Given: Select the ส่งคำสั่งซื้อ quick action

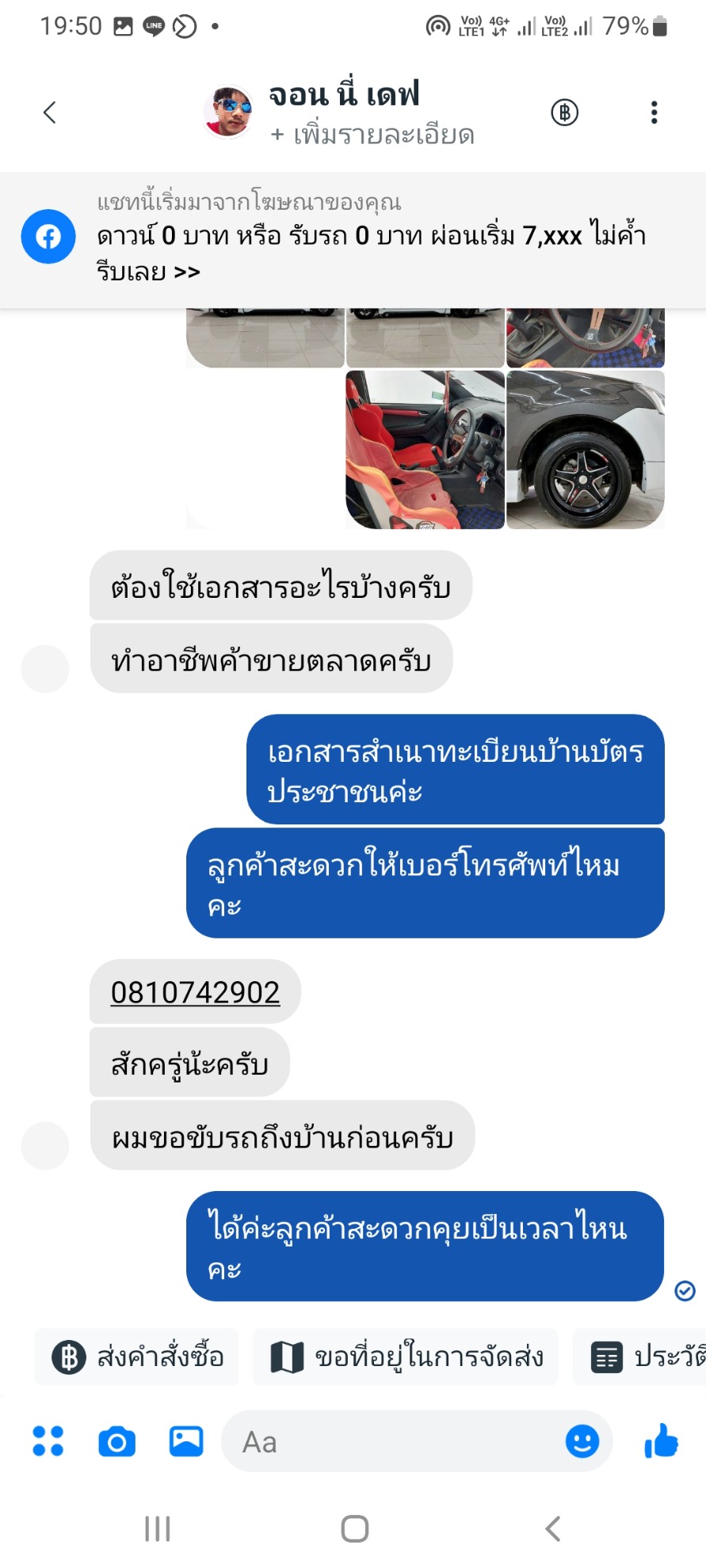Looking at the screenshot, I should [x=137, y=1357].
